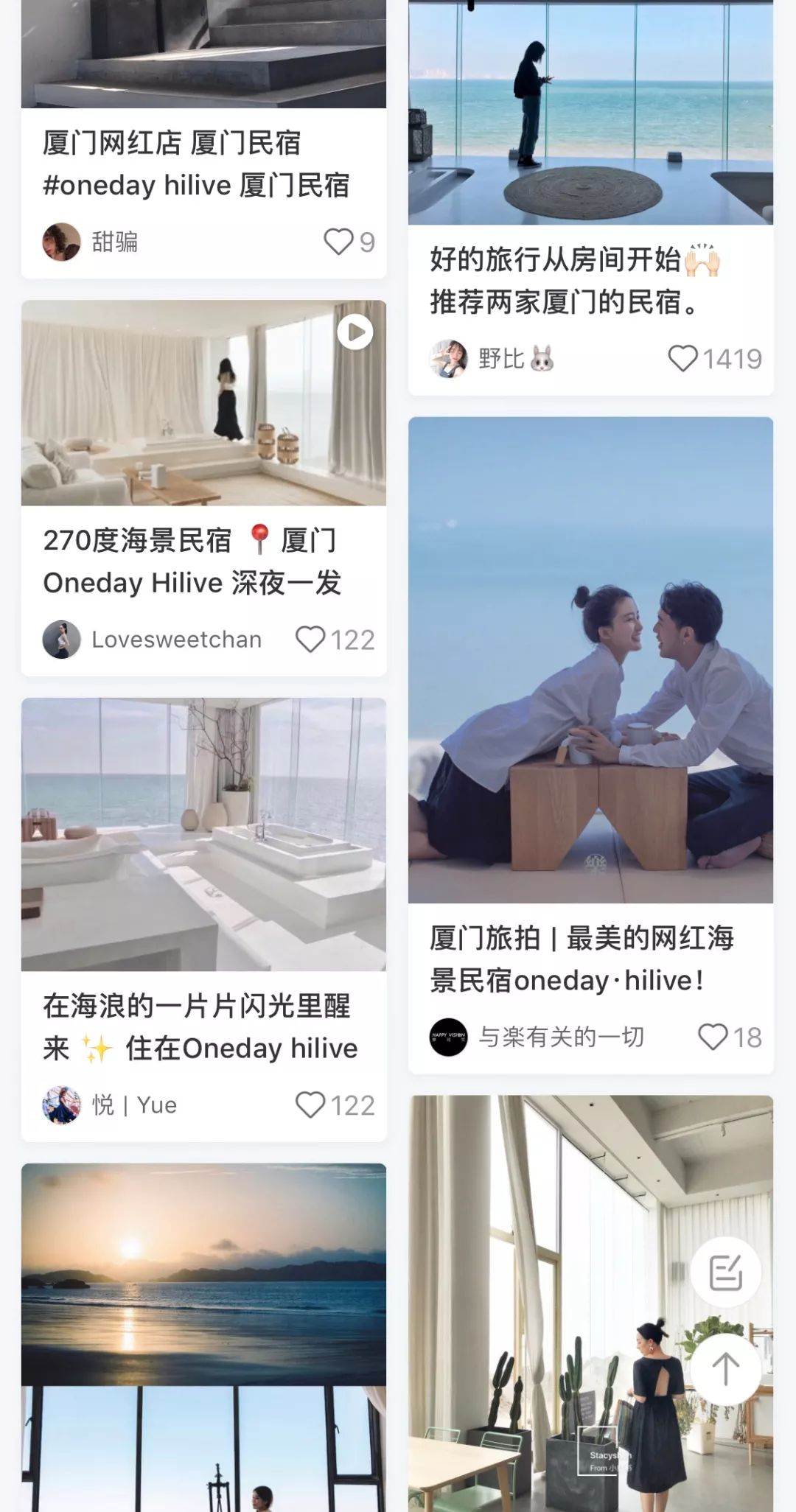View 与楽有关的一切's profile
The height and width of the screenshot is (1512, 796).
pos(448,1037)
